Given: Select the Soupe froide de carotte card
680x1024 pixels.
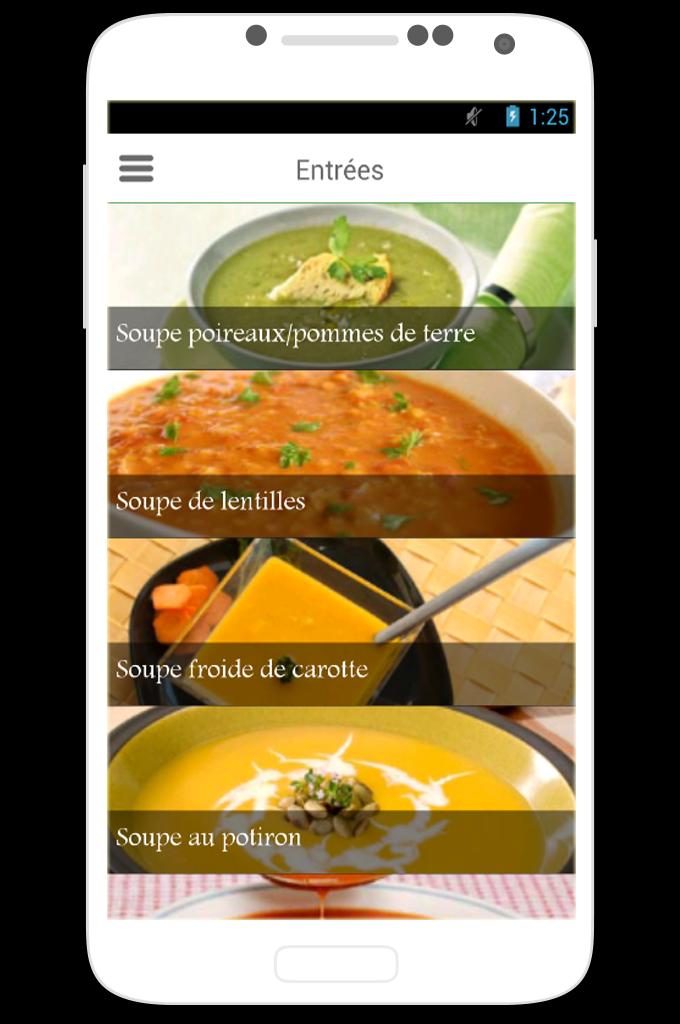Looking at the screenshot, I should coord(341,623).
